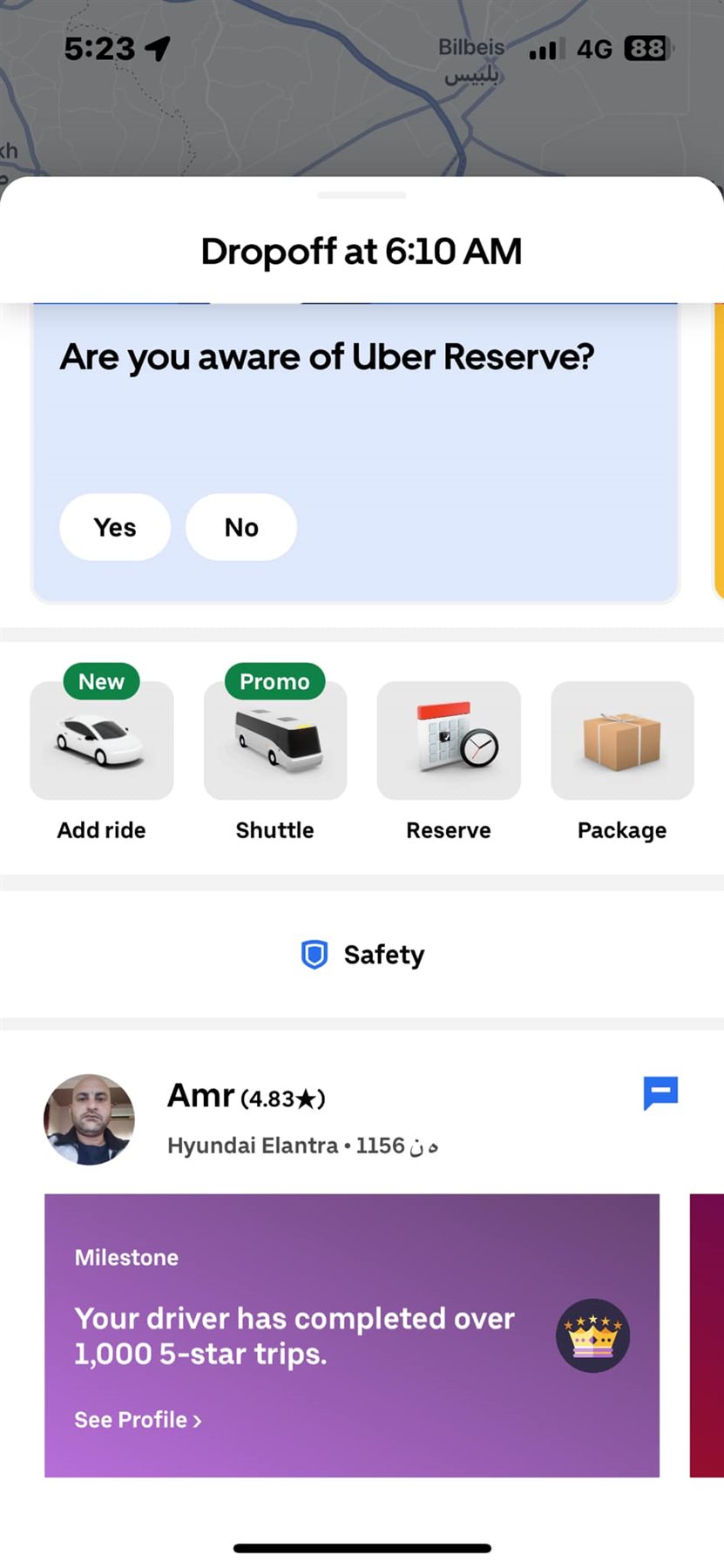Open the Safety toolkit
The height and width of the screenshot is (1568, 724).
point(362,955)
